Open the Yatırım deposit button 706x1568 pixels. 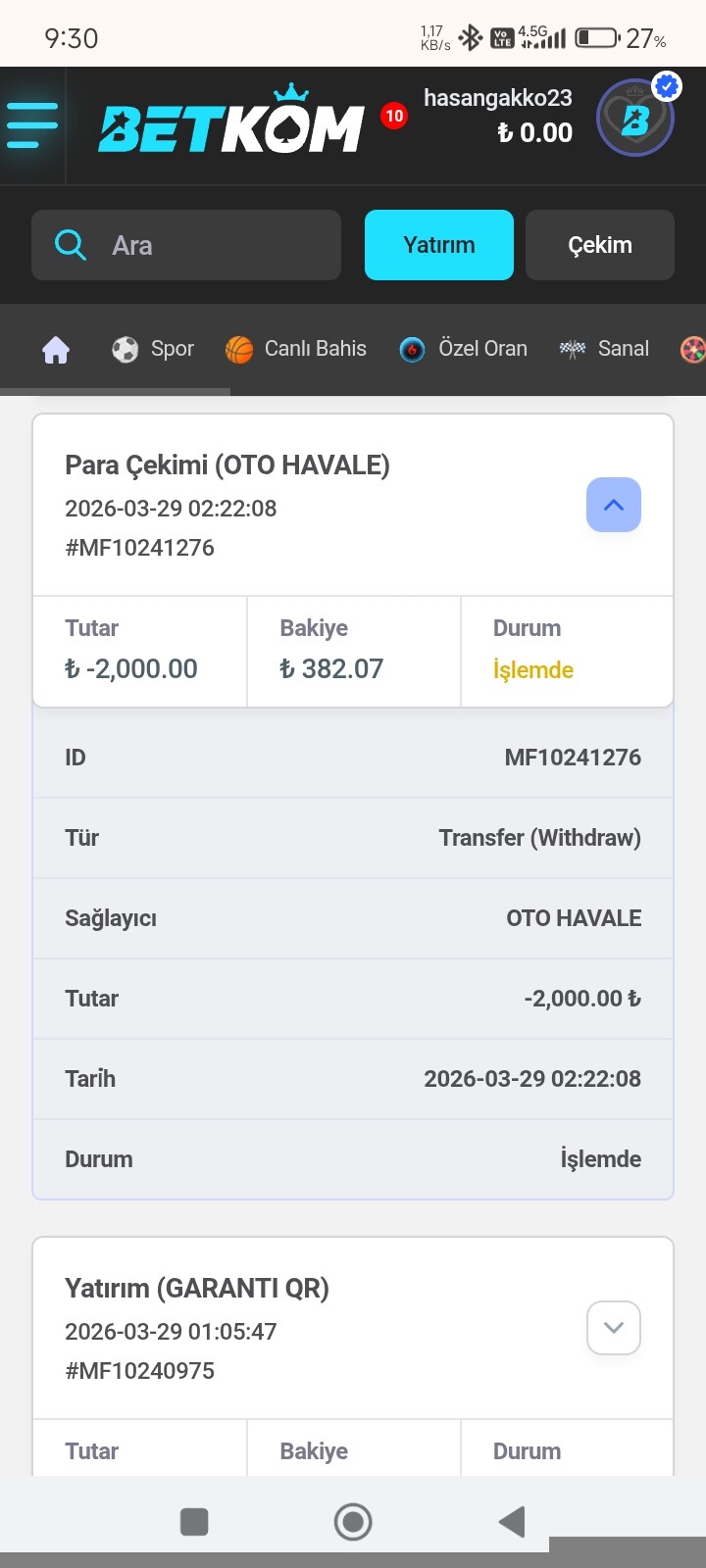click(438, 245)
